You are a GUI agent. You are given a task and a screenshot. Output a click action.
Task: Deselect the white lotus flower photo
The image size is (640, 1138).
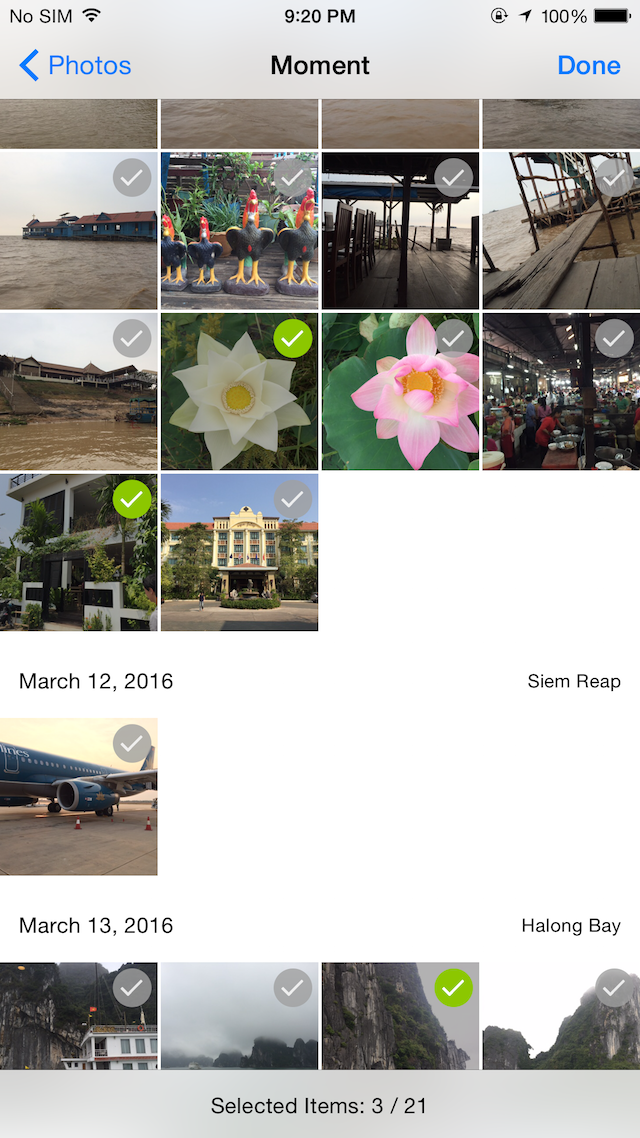tap(240, 392)
